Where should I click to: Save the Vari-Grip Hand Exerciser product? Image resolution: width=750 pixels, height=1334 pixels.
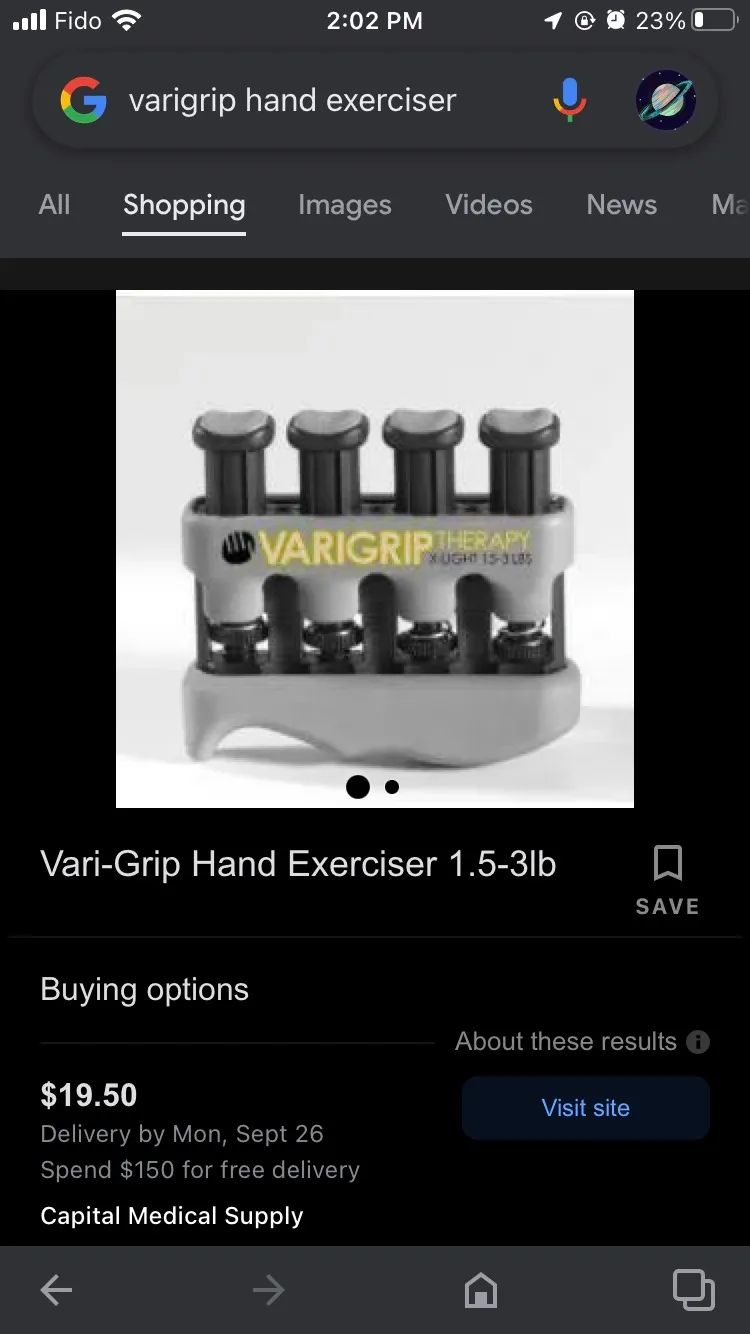tap(667, 879)
